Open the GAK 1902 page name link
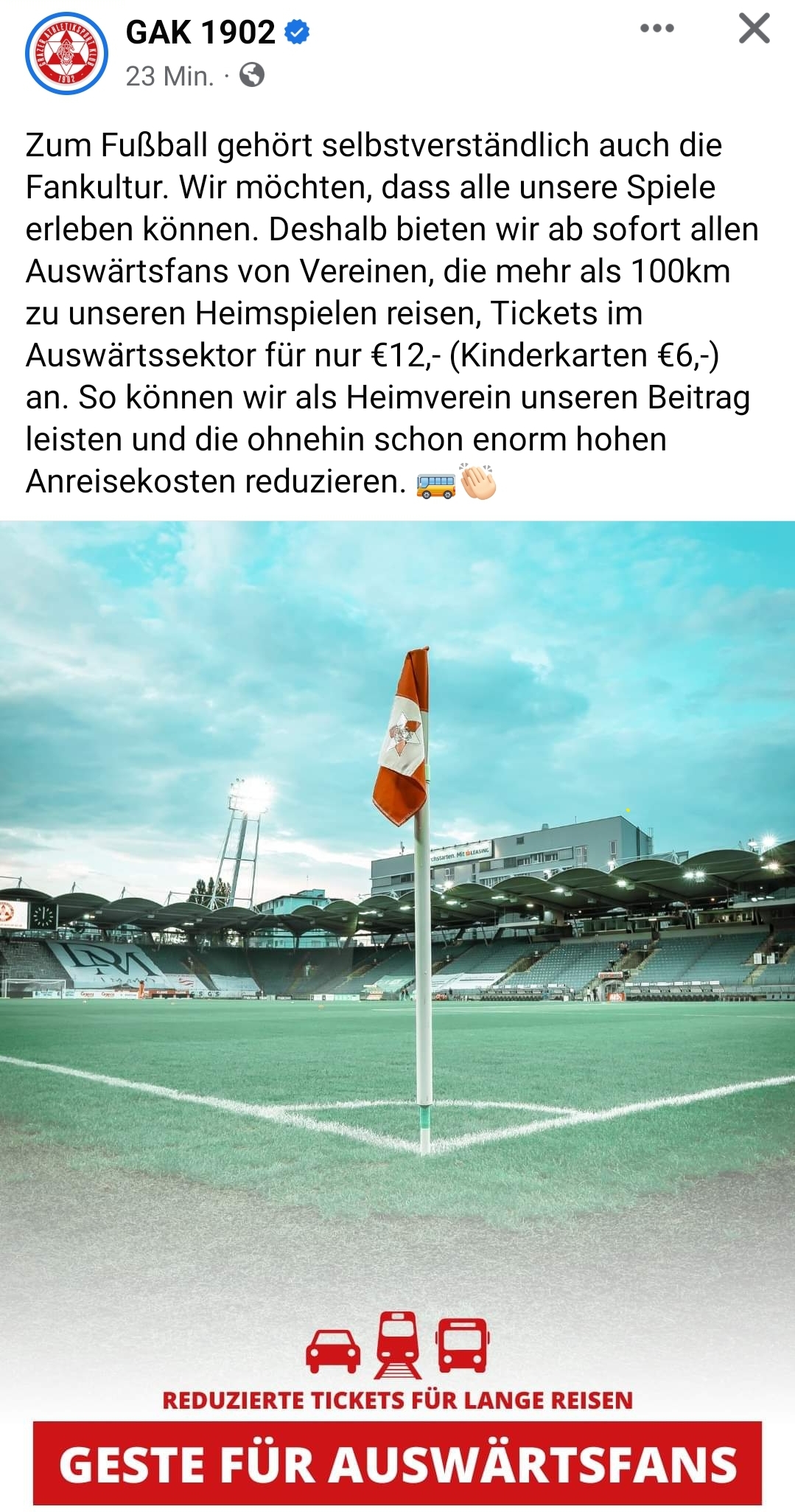 200,32
